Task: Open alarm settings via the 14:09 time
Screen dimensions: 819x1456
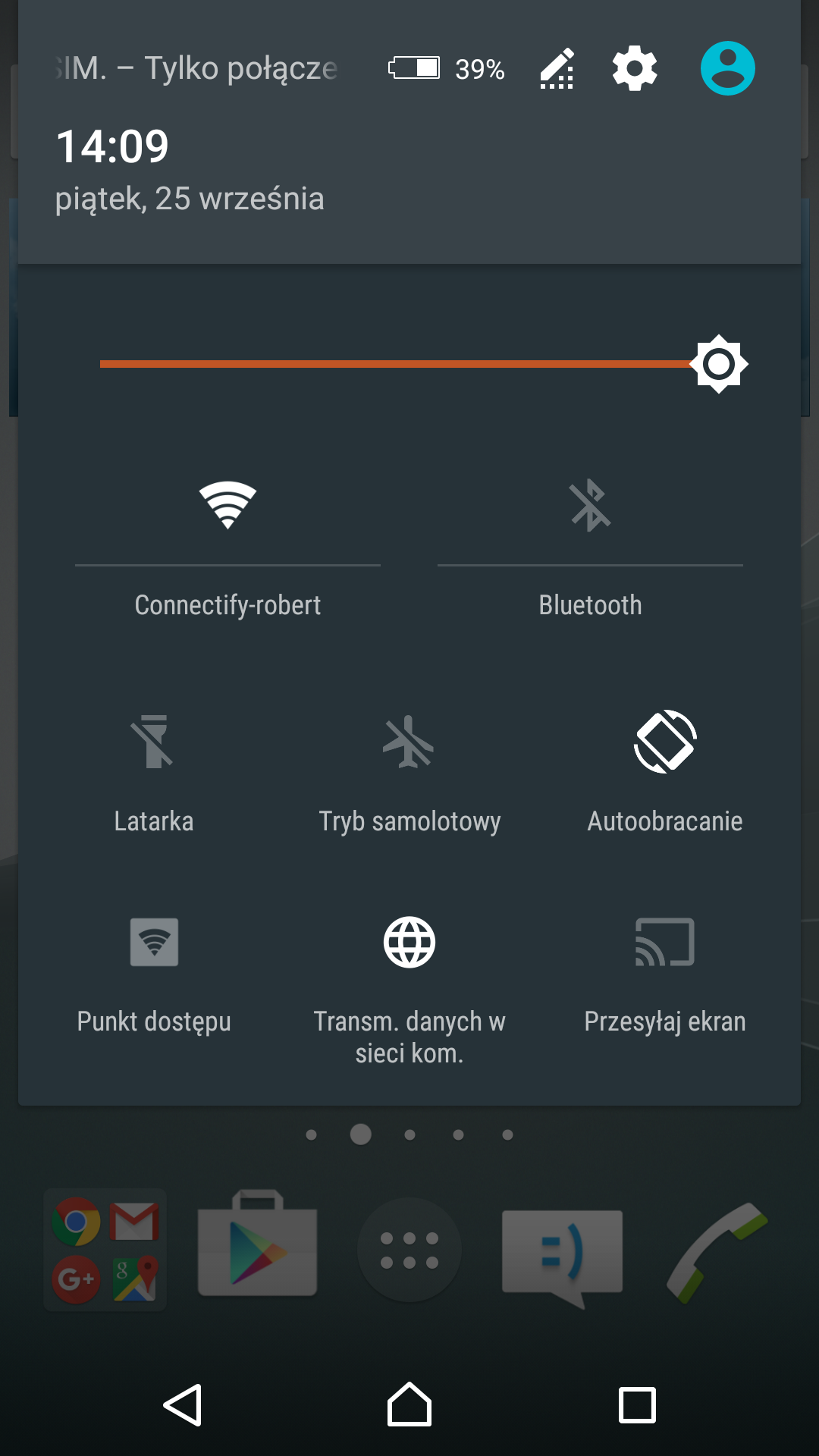Action: click(x=112, y=146)
